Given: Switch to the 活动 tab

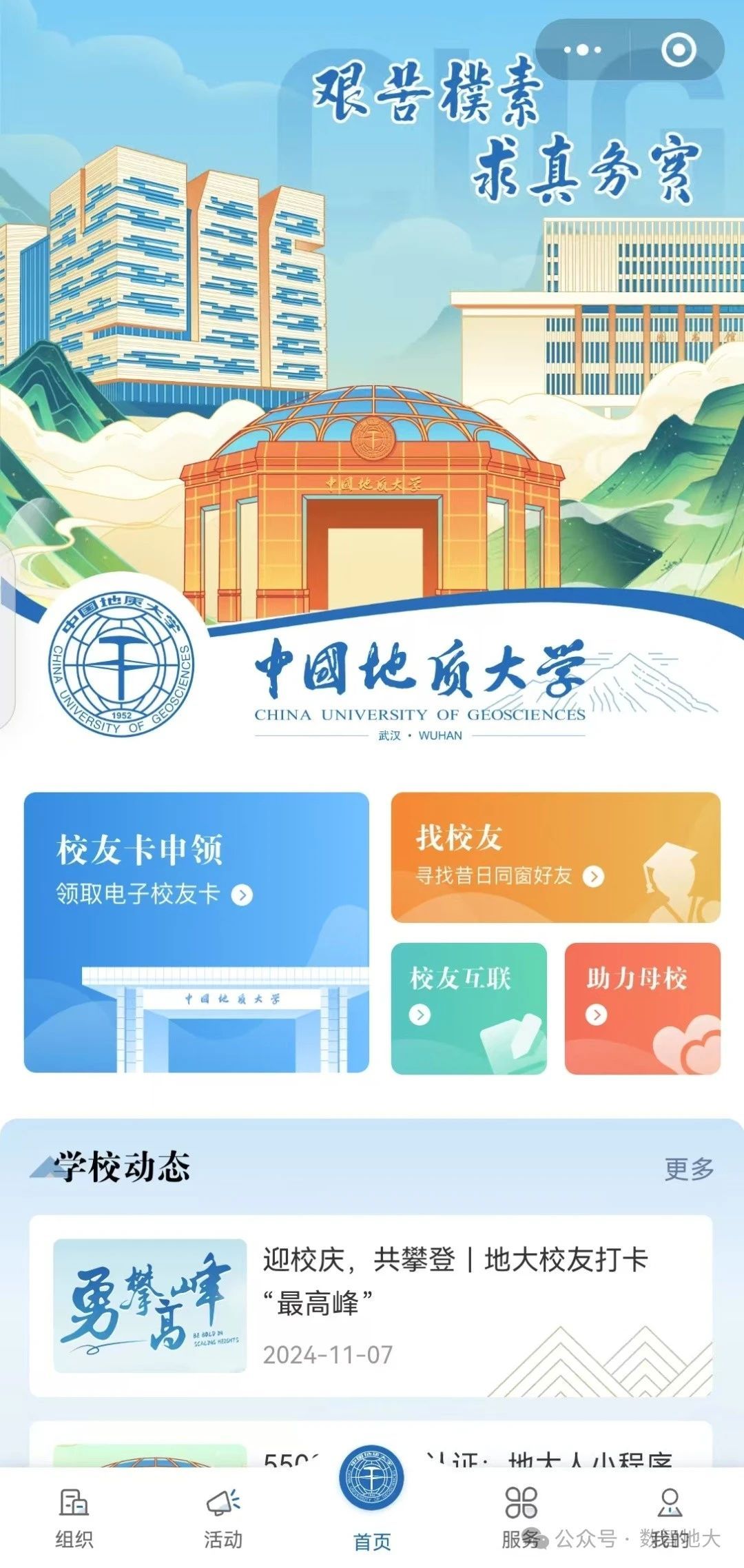Looking at the screenshot, I should [x=223, y=1518].
